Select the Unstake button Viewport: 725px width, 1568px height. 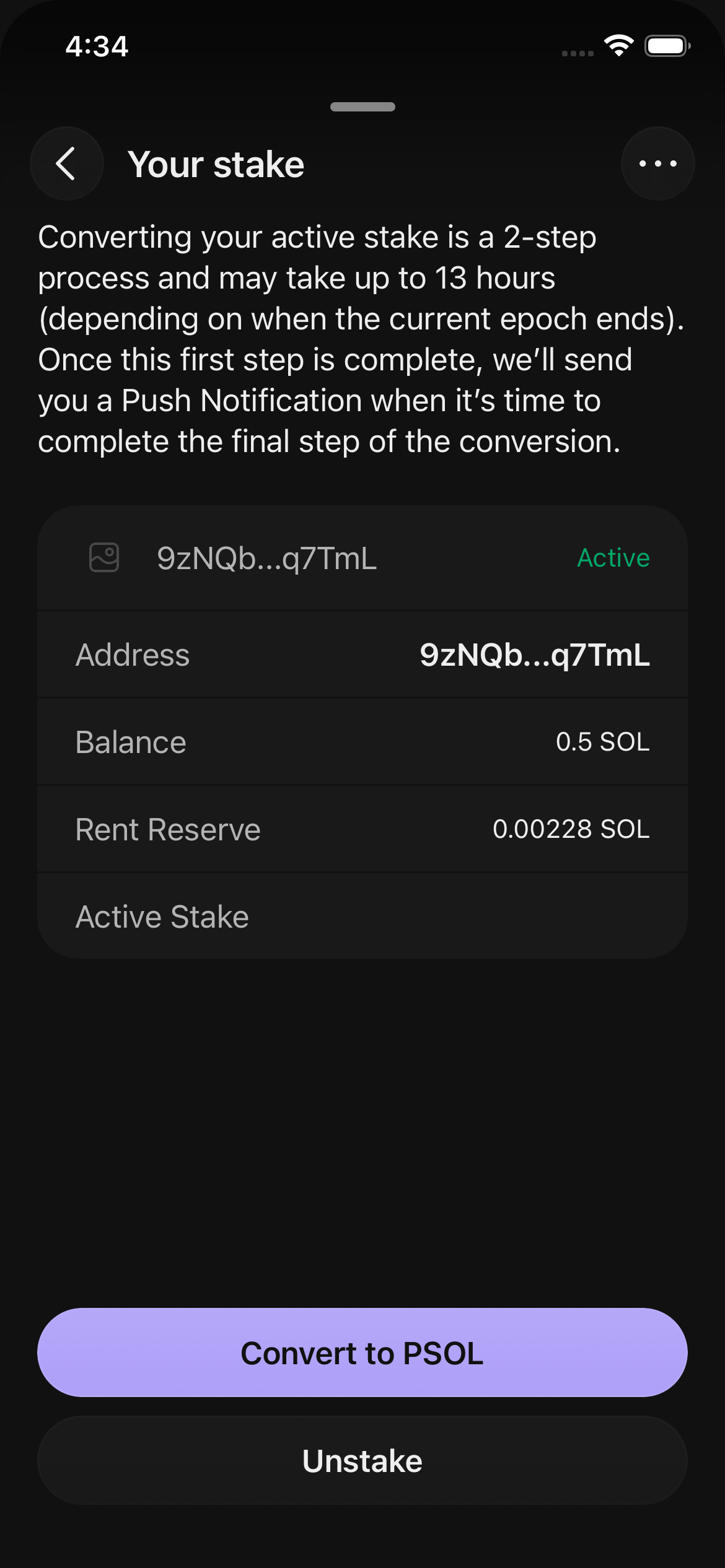coord(362,1461)
